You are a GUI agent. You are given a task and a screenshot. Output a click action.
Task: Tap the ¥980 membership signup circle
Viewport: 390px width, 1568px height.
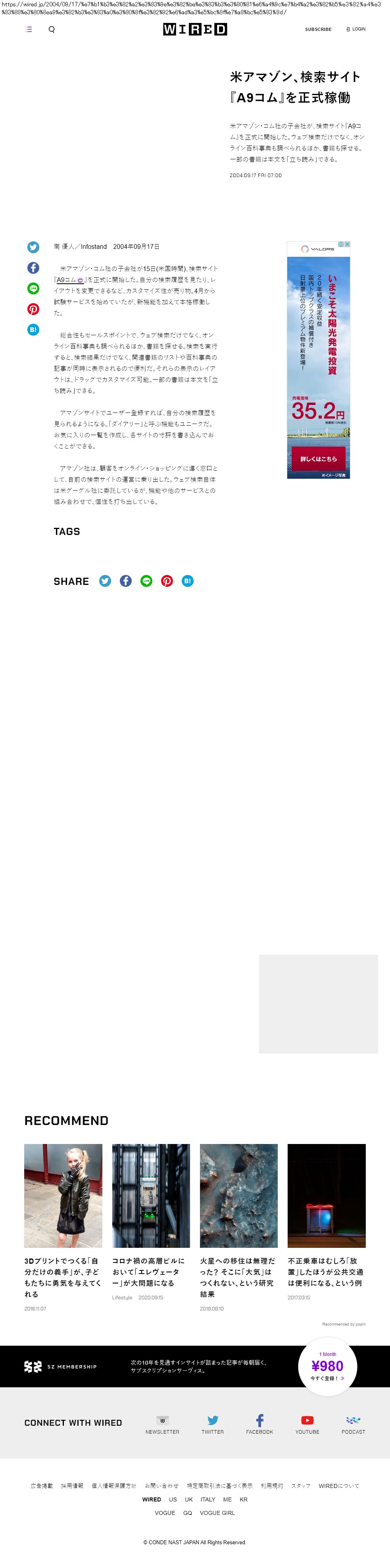[327, 1367]
